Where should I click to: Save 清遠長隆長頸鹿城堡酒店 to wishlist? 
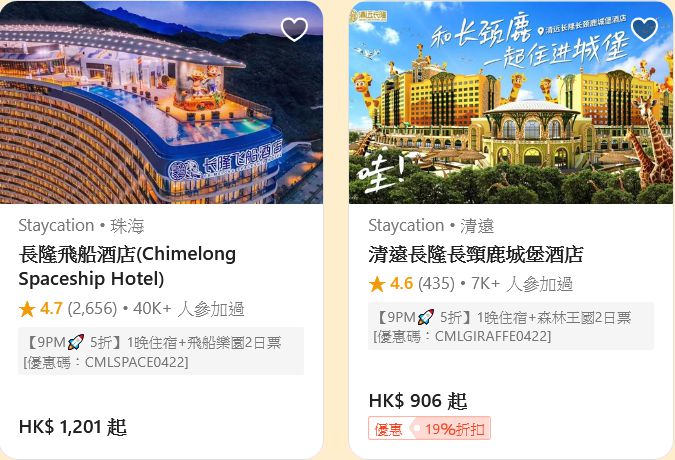click(x=644, y=29)
